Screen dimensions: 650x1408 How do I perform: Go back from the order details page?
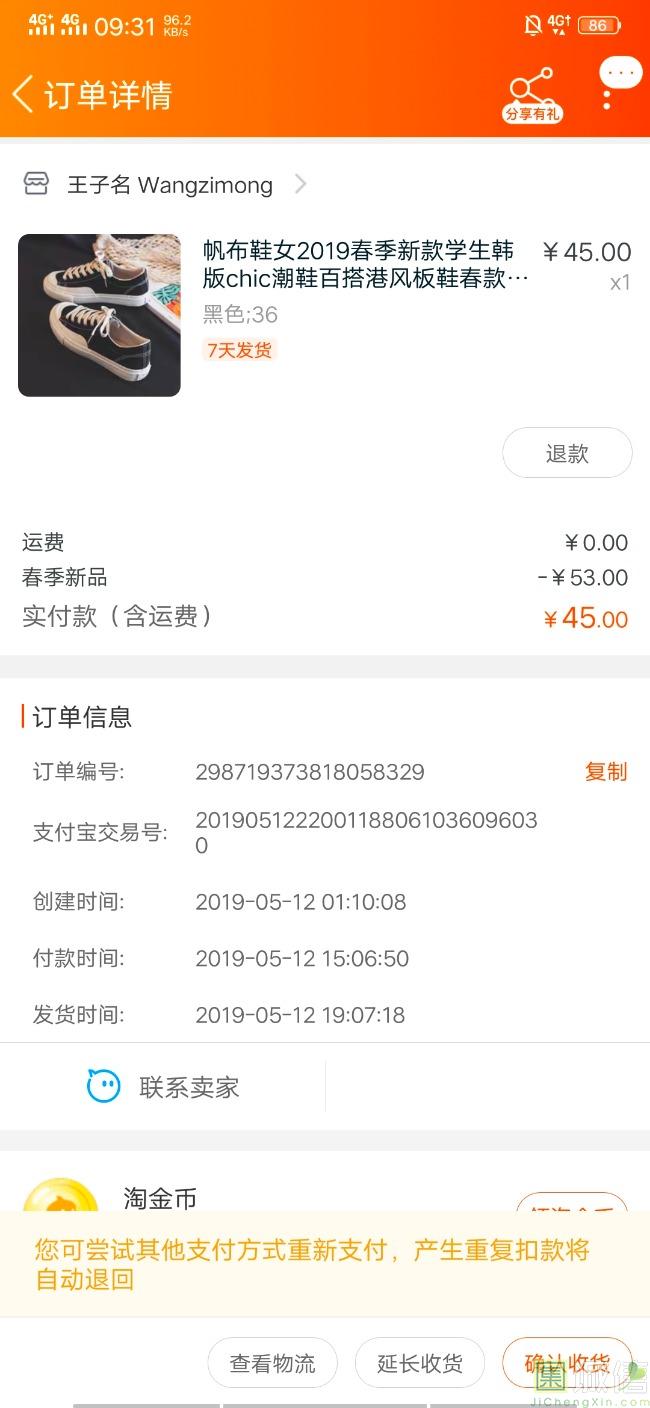[24, 95]
